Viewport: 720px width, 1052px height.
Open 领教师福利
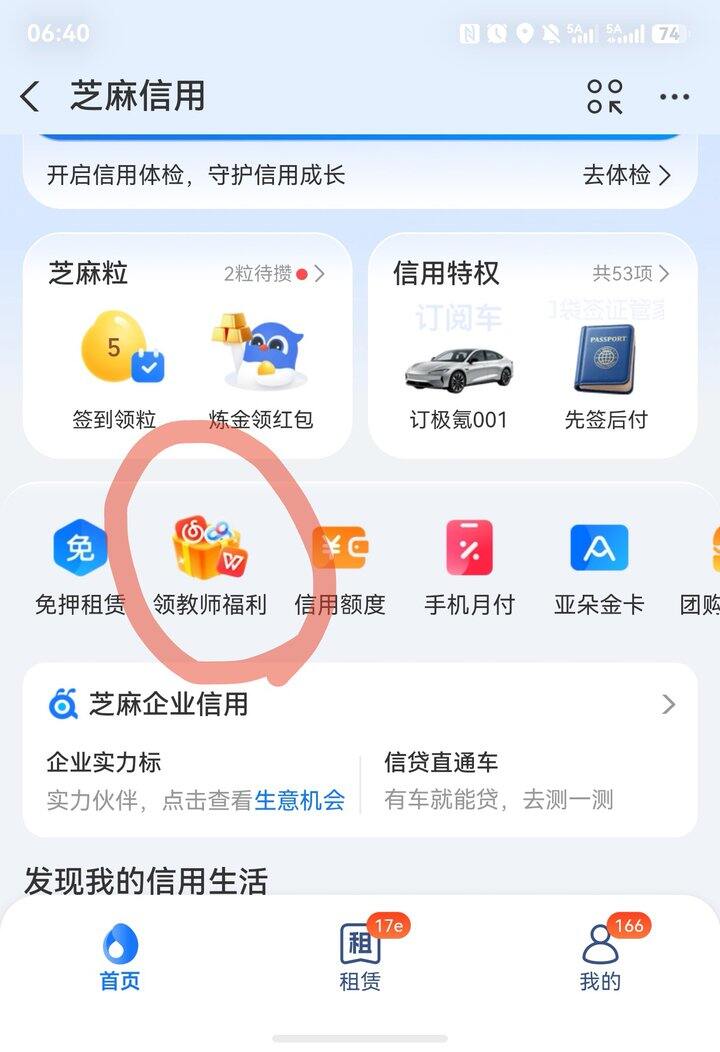[210, 568]
